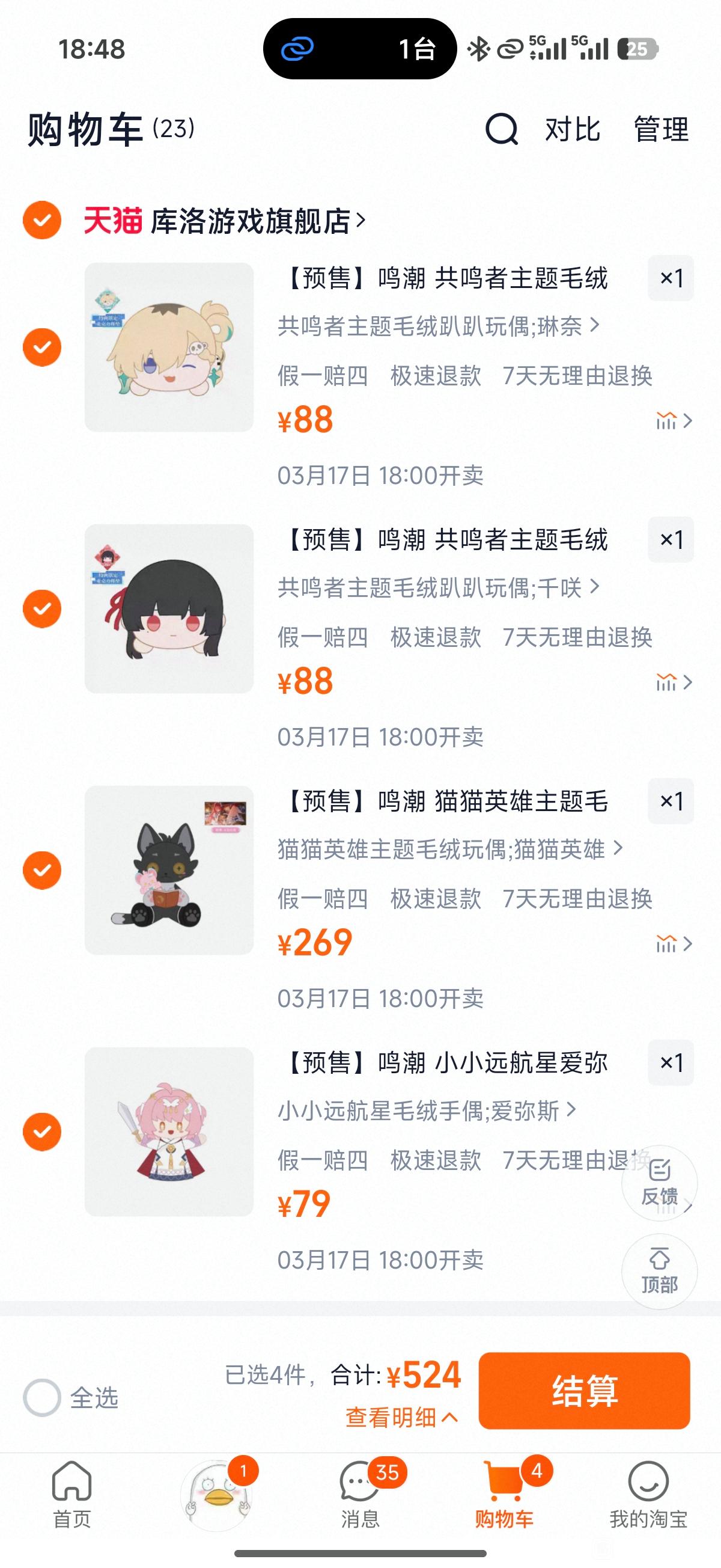
Task: Adjust quantity ×1 for 小小远航星爱弥
Action: pyautogui.click(x=671, y=1063)
